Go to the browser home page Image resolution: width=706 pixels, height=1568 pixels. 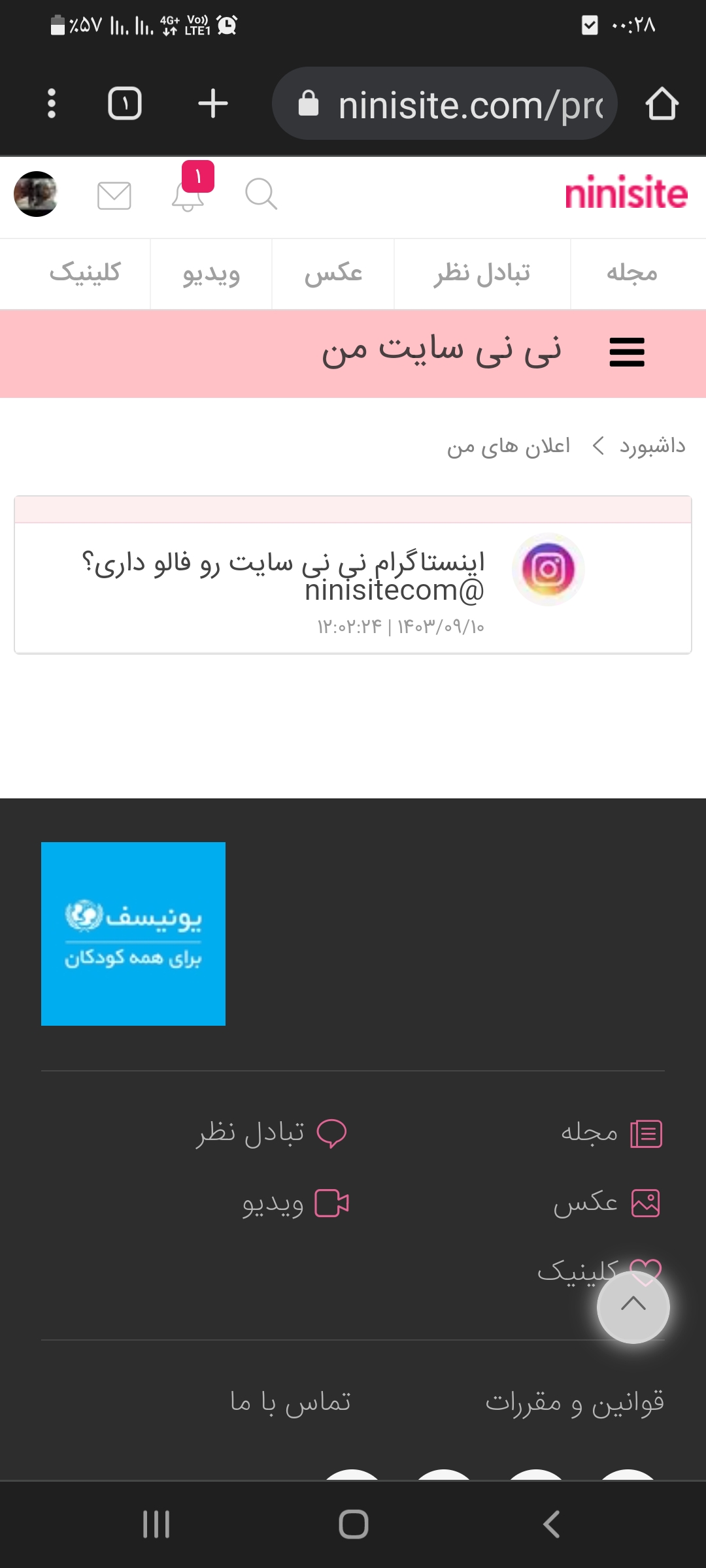point(662,104)
